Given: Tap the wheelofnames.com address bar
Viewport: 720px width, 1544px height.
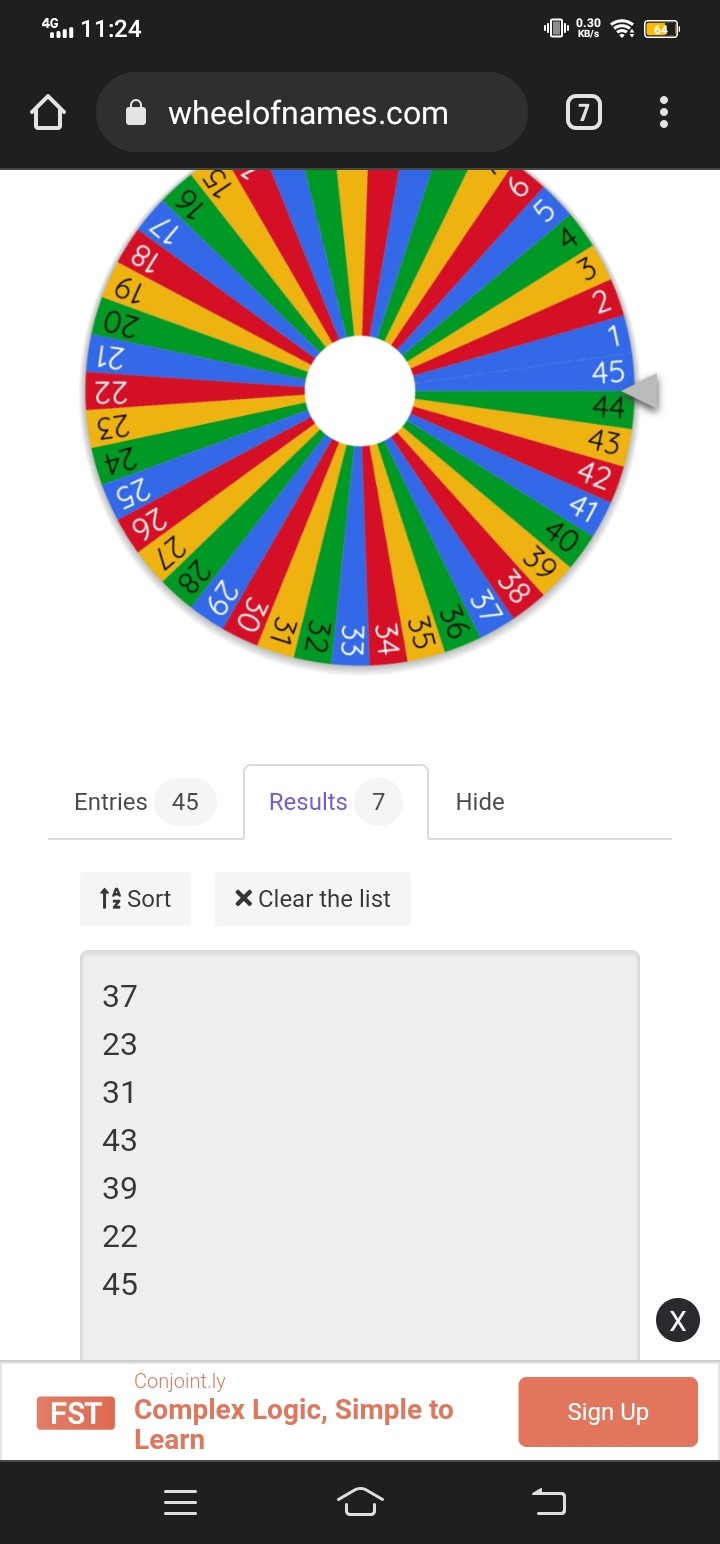Looking at the screenshot, I should pos(311,113).
